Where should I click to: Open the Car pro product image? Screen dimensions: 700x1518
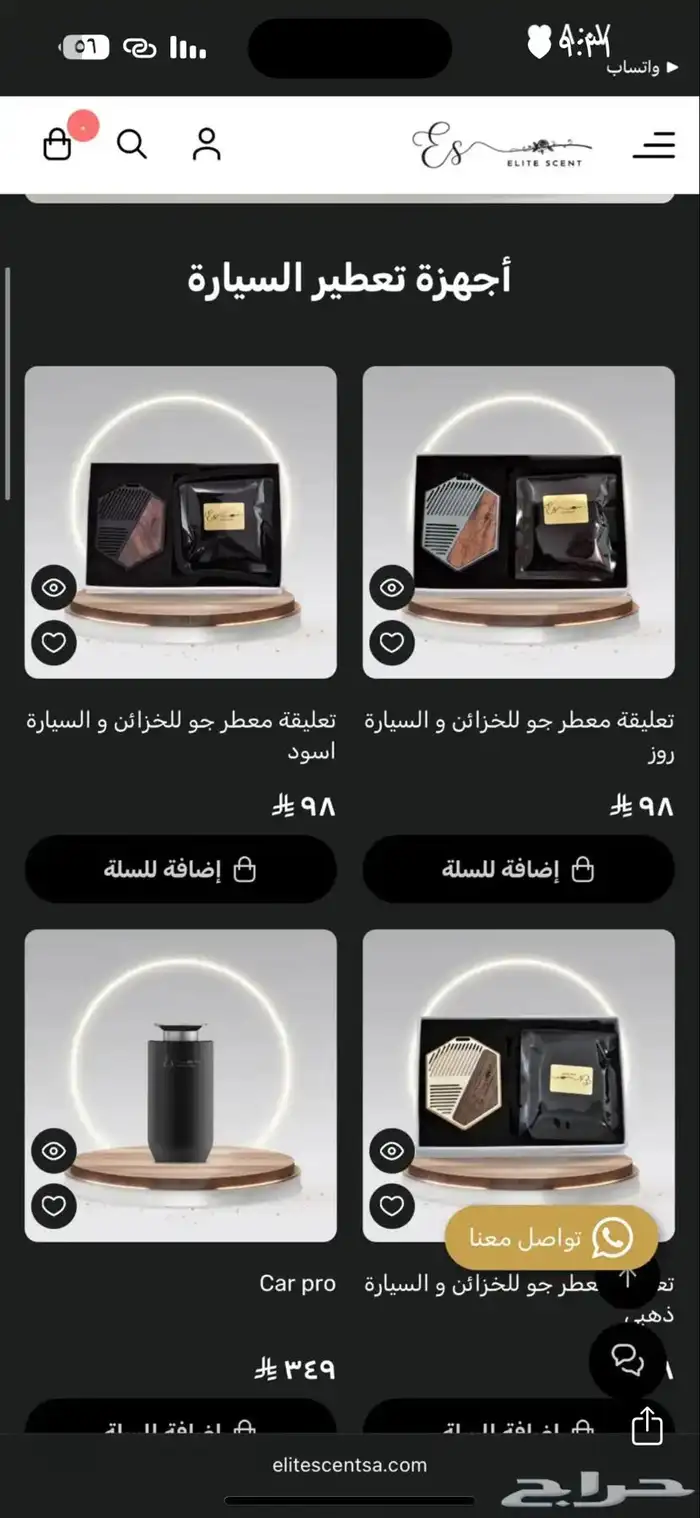click(180, 1085)
